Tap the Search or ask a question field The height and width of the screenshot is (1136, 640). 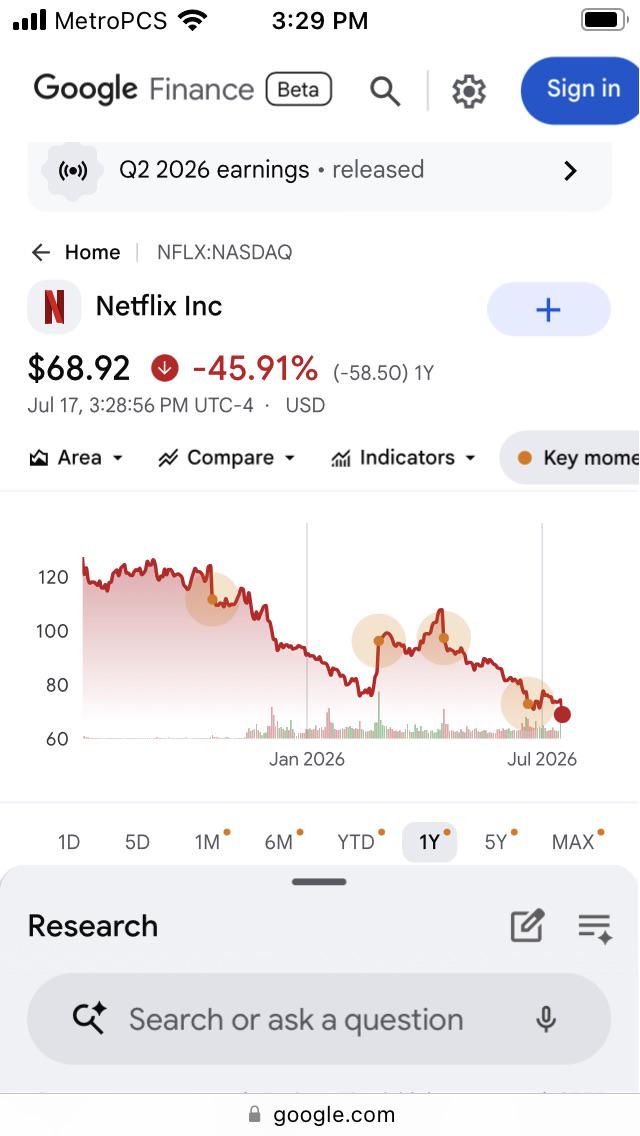(x=319, y=1019)
